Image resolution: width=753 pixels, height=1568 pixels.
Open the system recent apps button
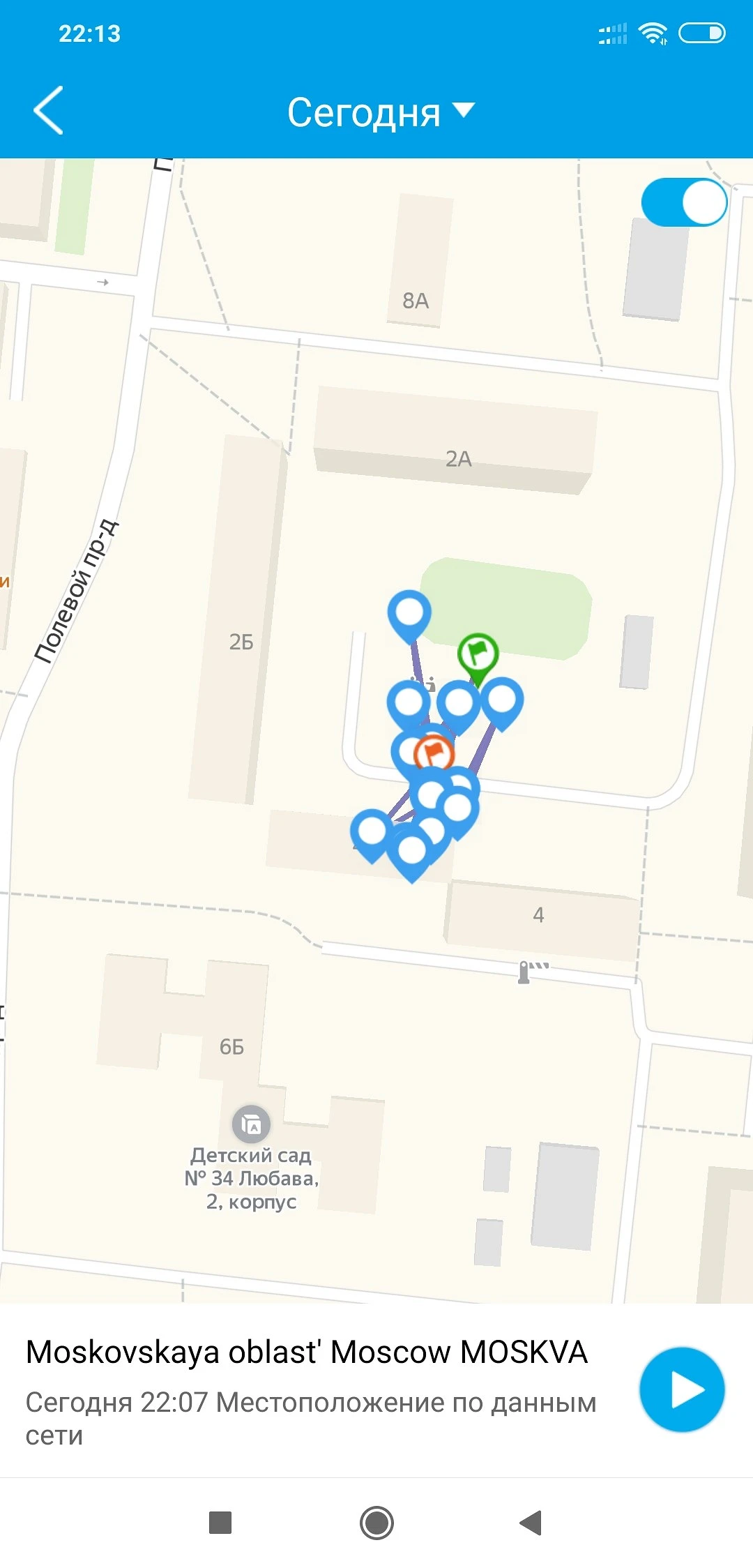220,1522
